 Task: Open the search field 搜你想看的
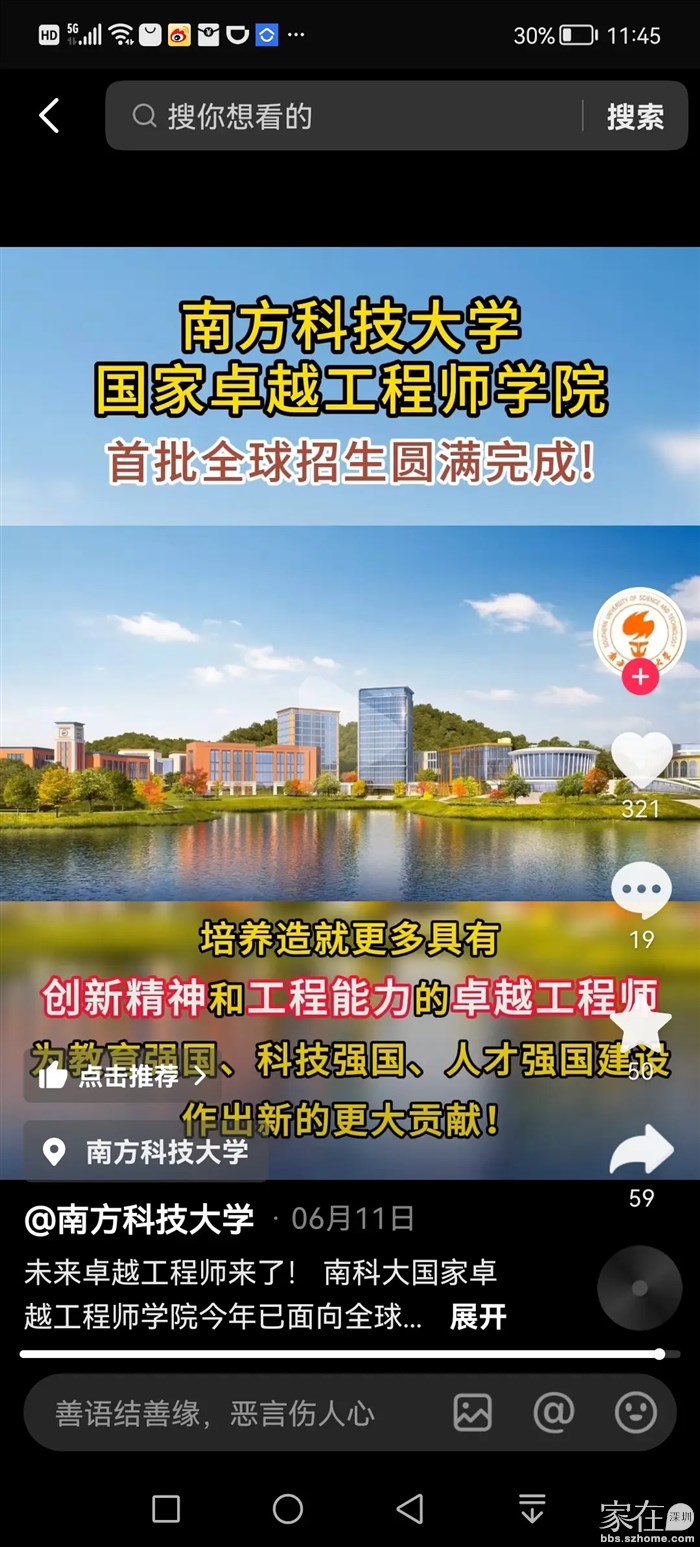(350, 116)
